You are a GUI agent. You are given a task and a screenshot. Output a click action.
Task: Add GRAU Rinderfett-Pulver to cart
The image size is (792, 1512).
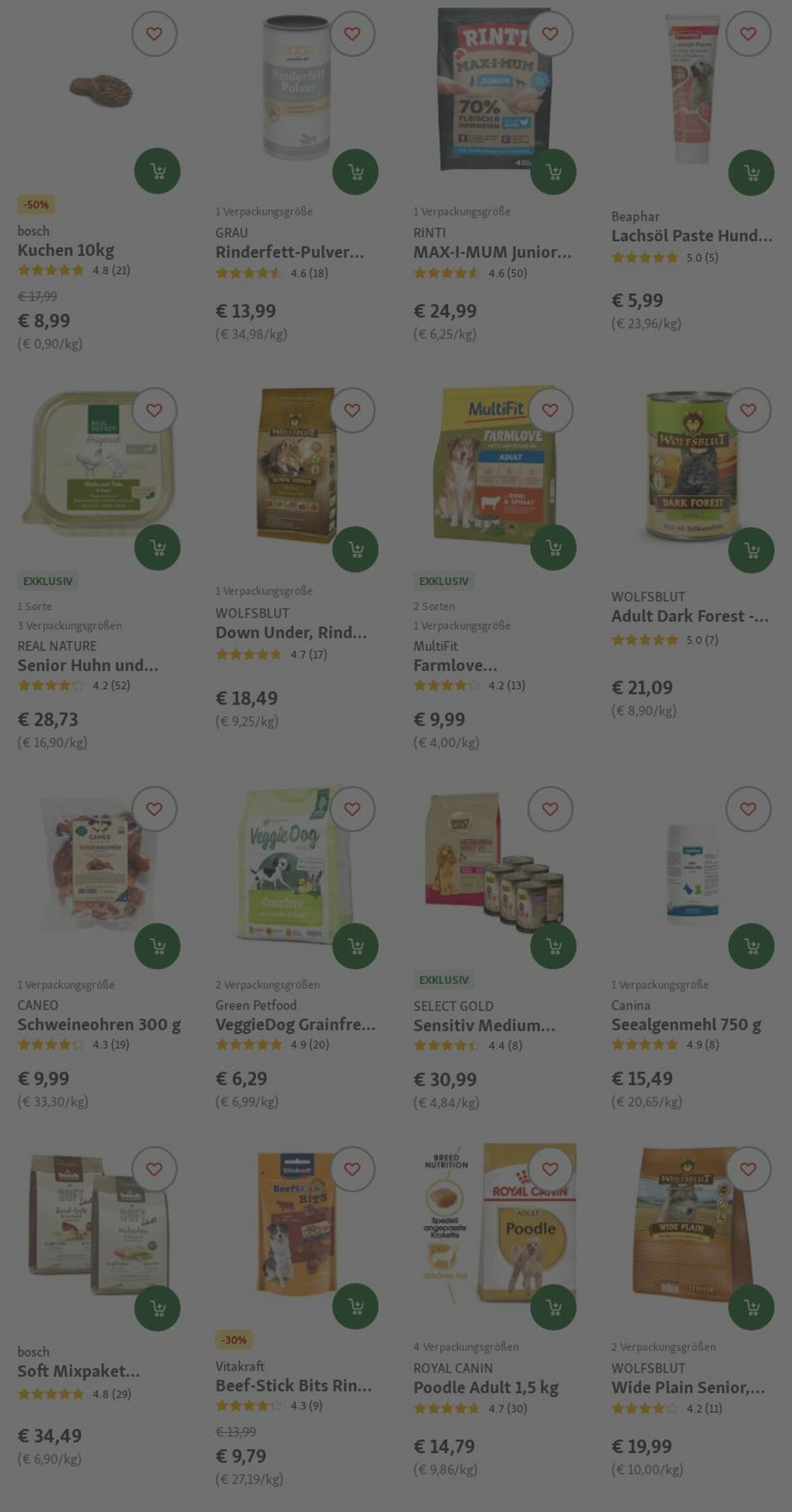355,172
